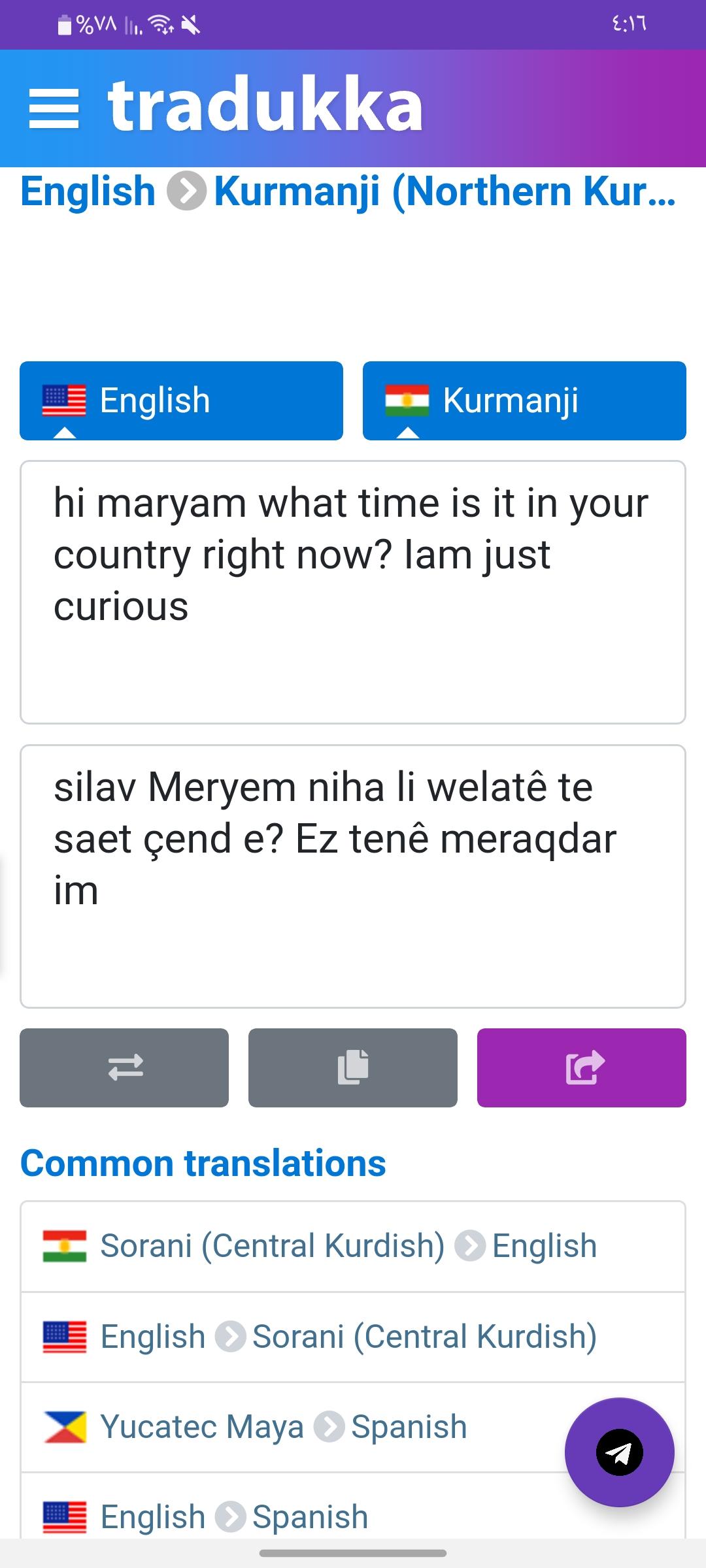Tap the Kurmanji translation output box
The image size is (706, 1568).
(353, 876)
